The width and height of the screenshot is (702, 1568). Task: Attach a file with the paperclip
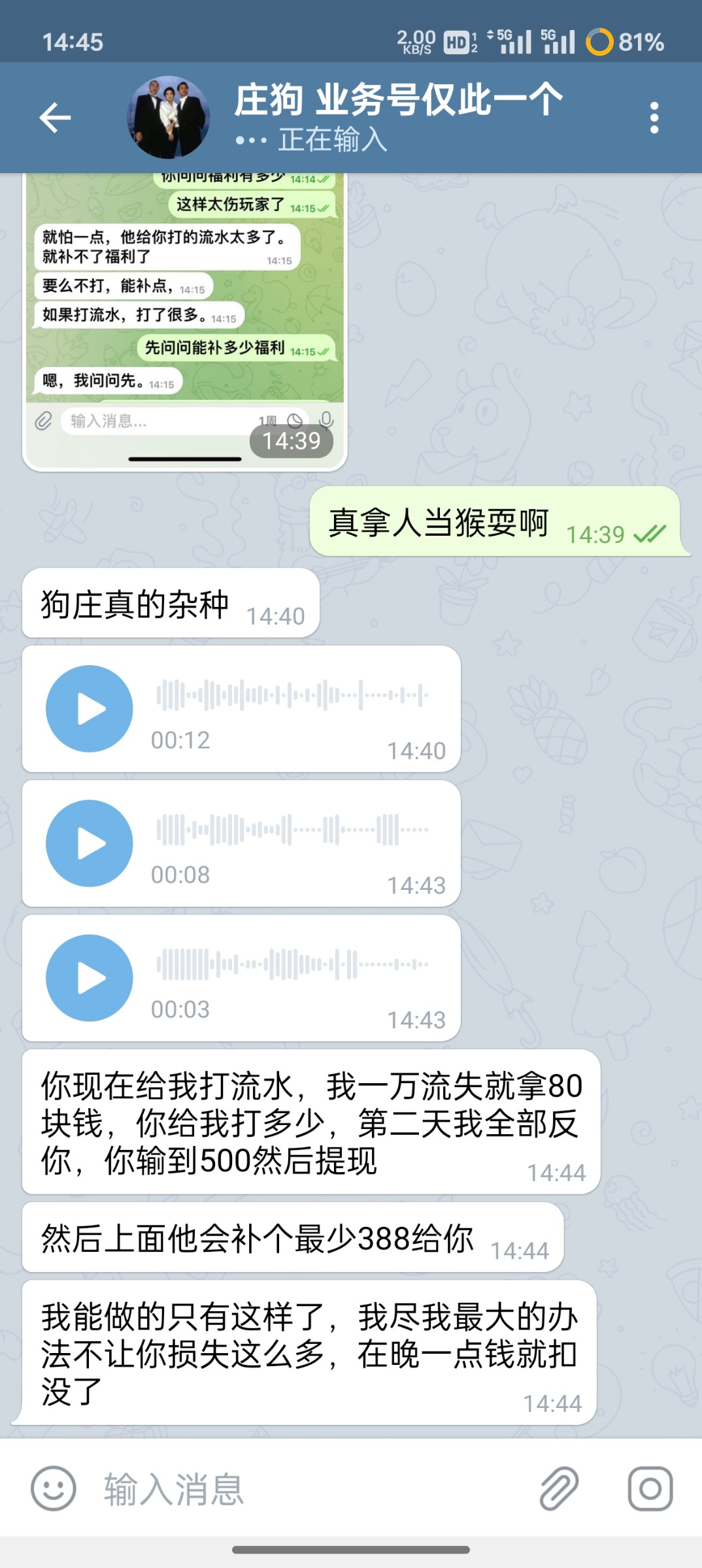[559, 1489]
